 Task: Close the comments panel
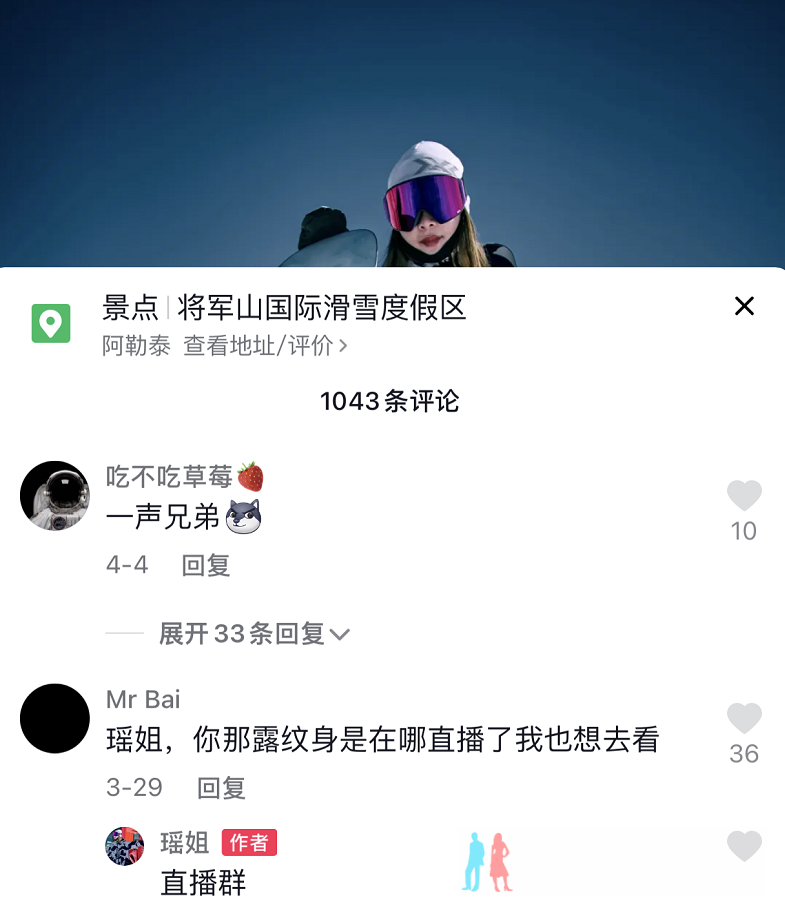[x=744, y=306]
